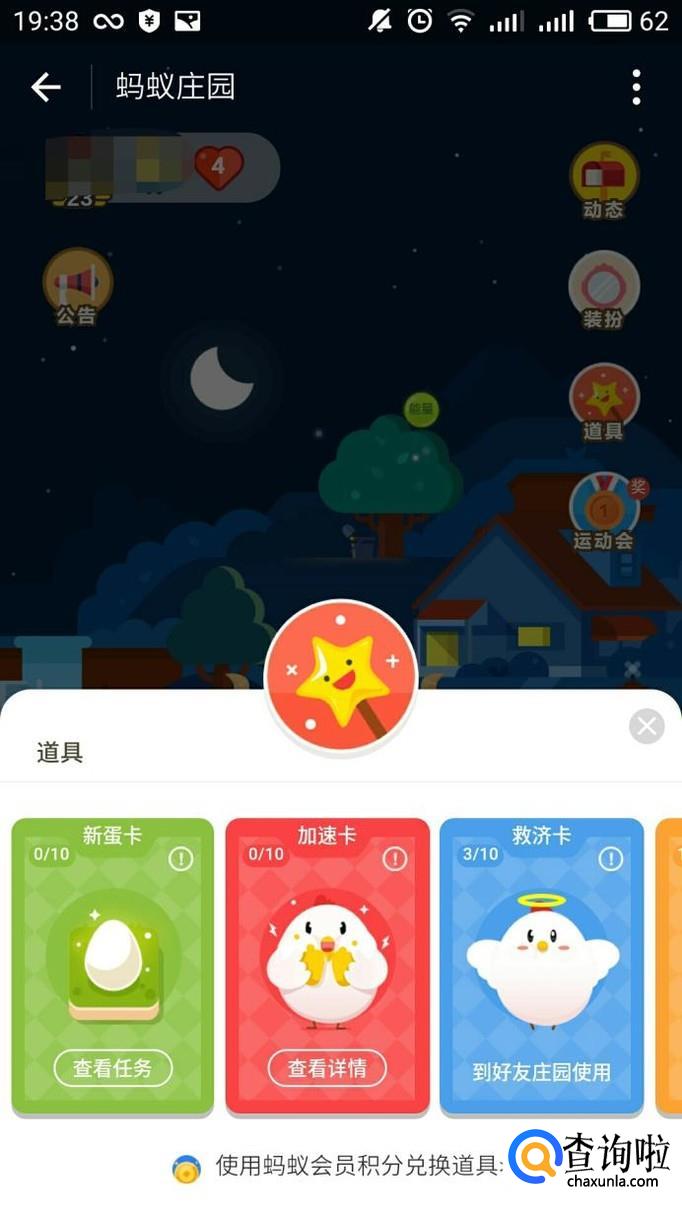Tap the 道具 star icon

603,402
